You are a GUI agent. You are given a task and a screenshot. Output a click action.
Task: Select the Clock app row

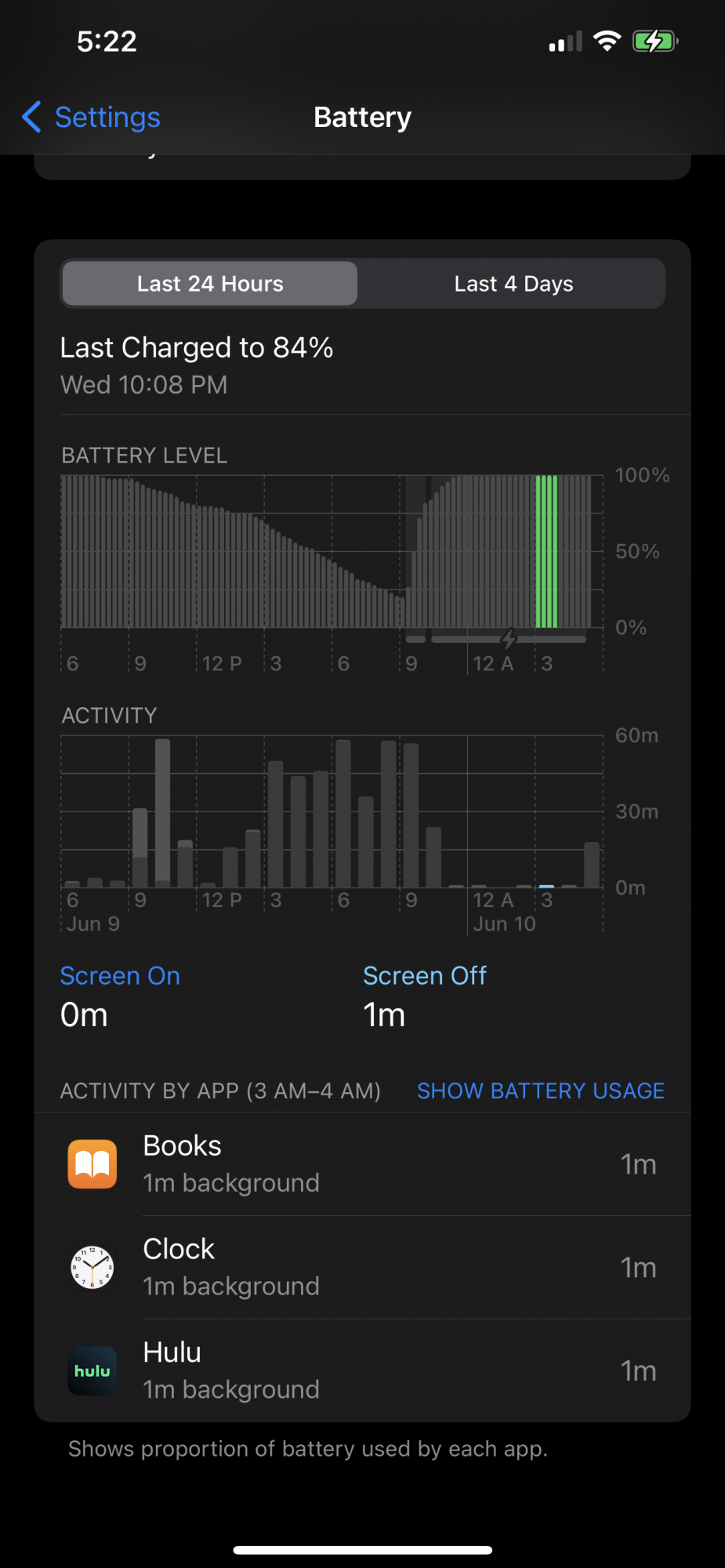(x=362, y=1268)
